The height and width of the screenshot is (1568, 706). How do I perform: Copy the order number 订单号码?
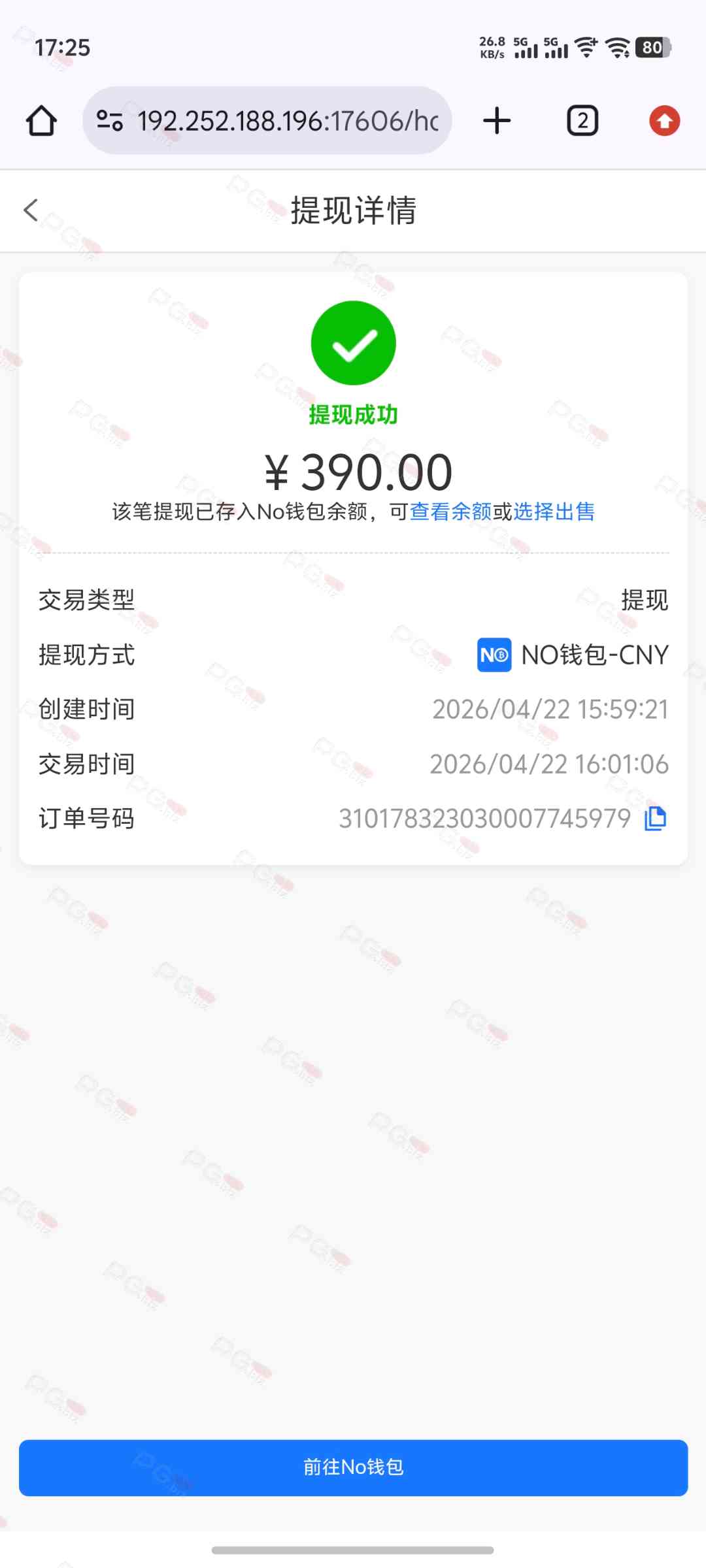[655, 818]
